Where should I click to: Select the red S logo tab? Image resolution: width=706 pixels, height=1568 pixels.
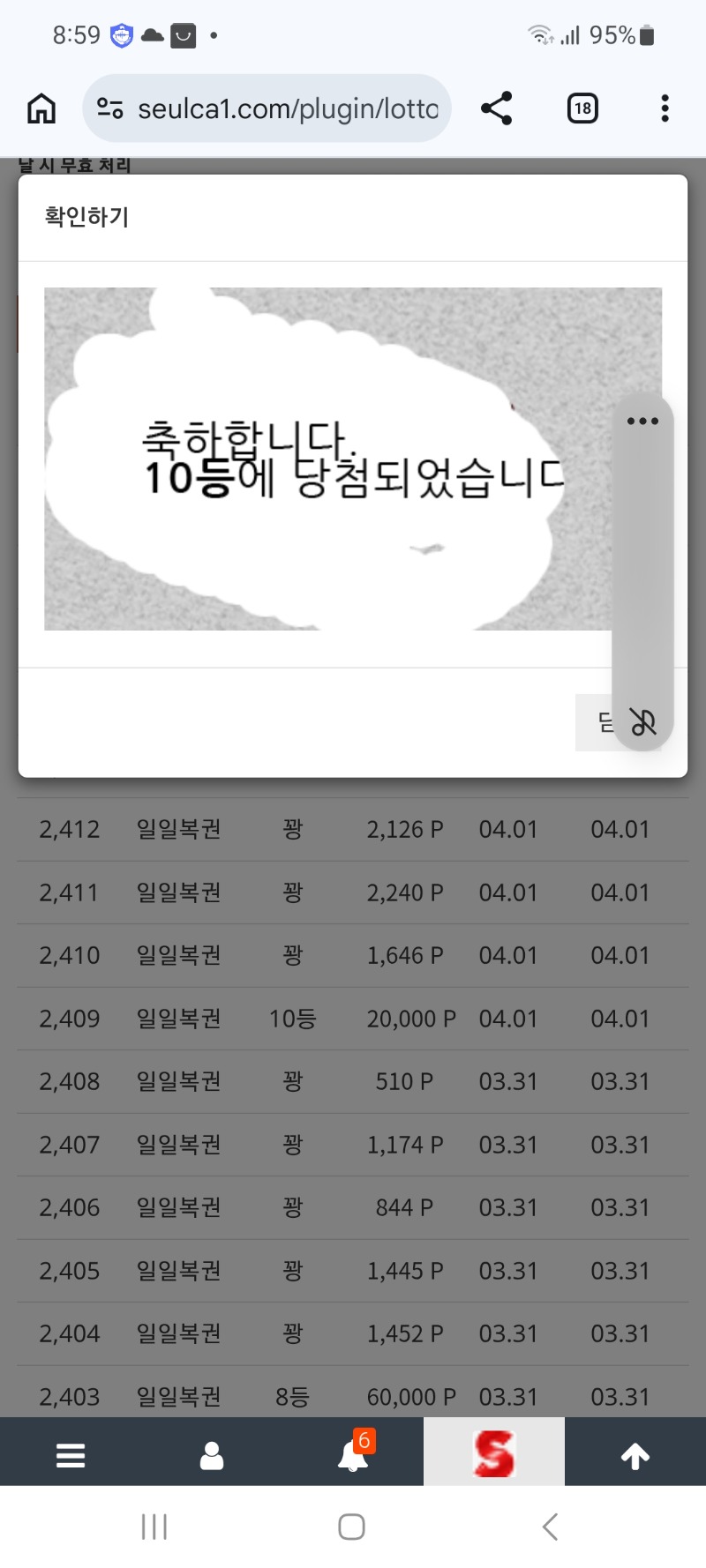494,1453
